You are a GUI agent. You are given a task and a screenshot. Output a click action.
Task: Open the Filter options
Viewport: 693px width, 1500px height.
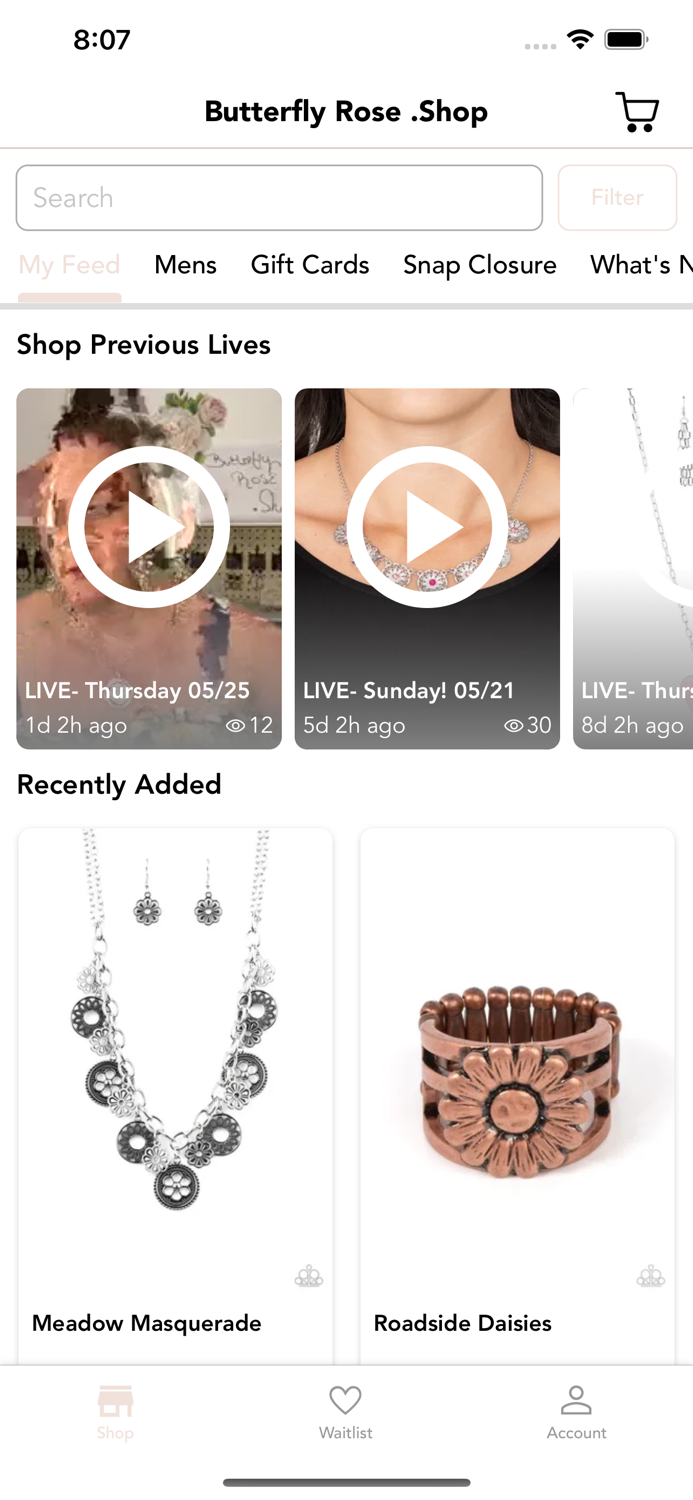pyautogui.click(x=617, y=198)
